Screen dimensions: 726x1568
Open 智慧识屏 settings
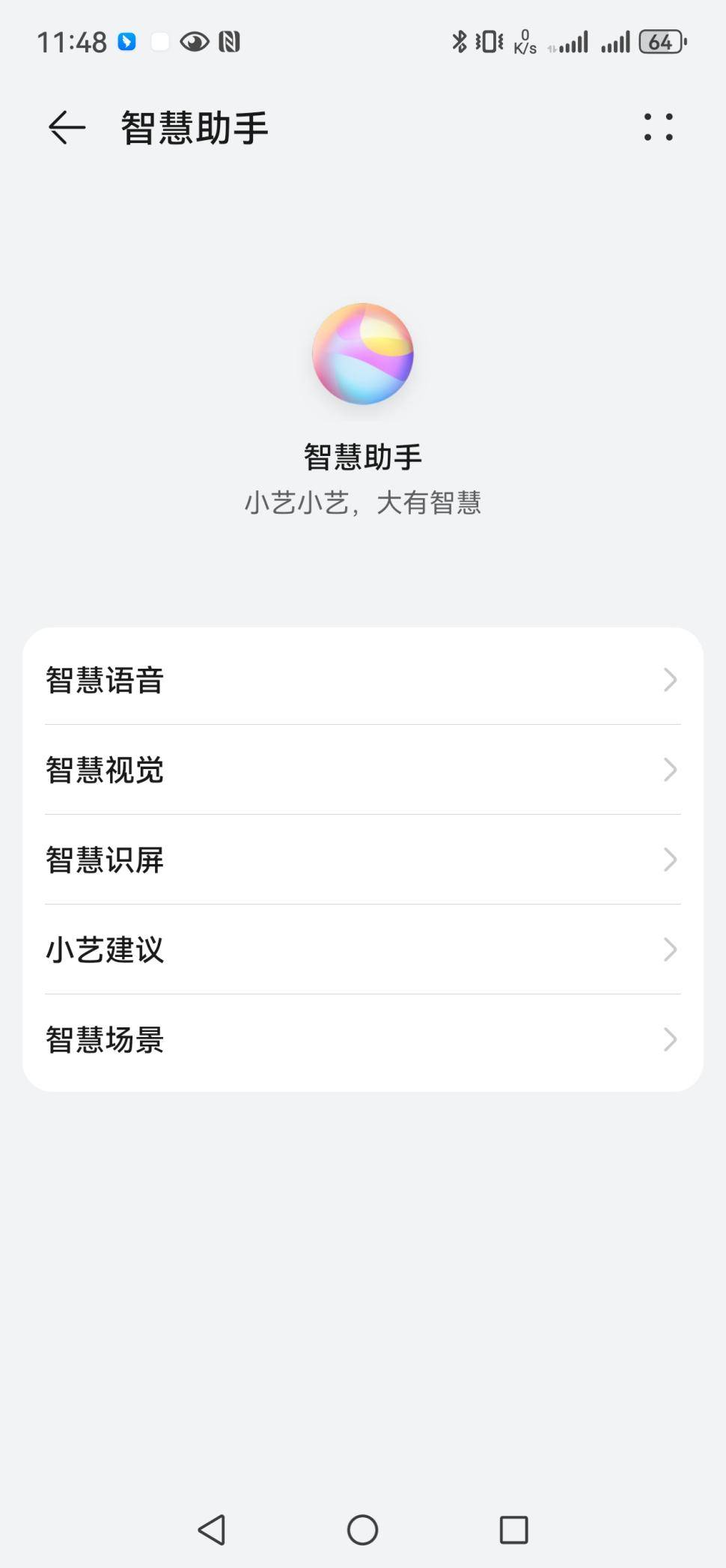(x=362, y=860)
